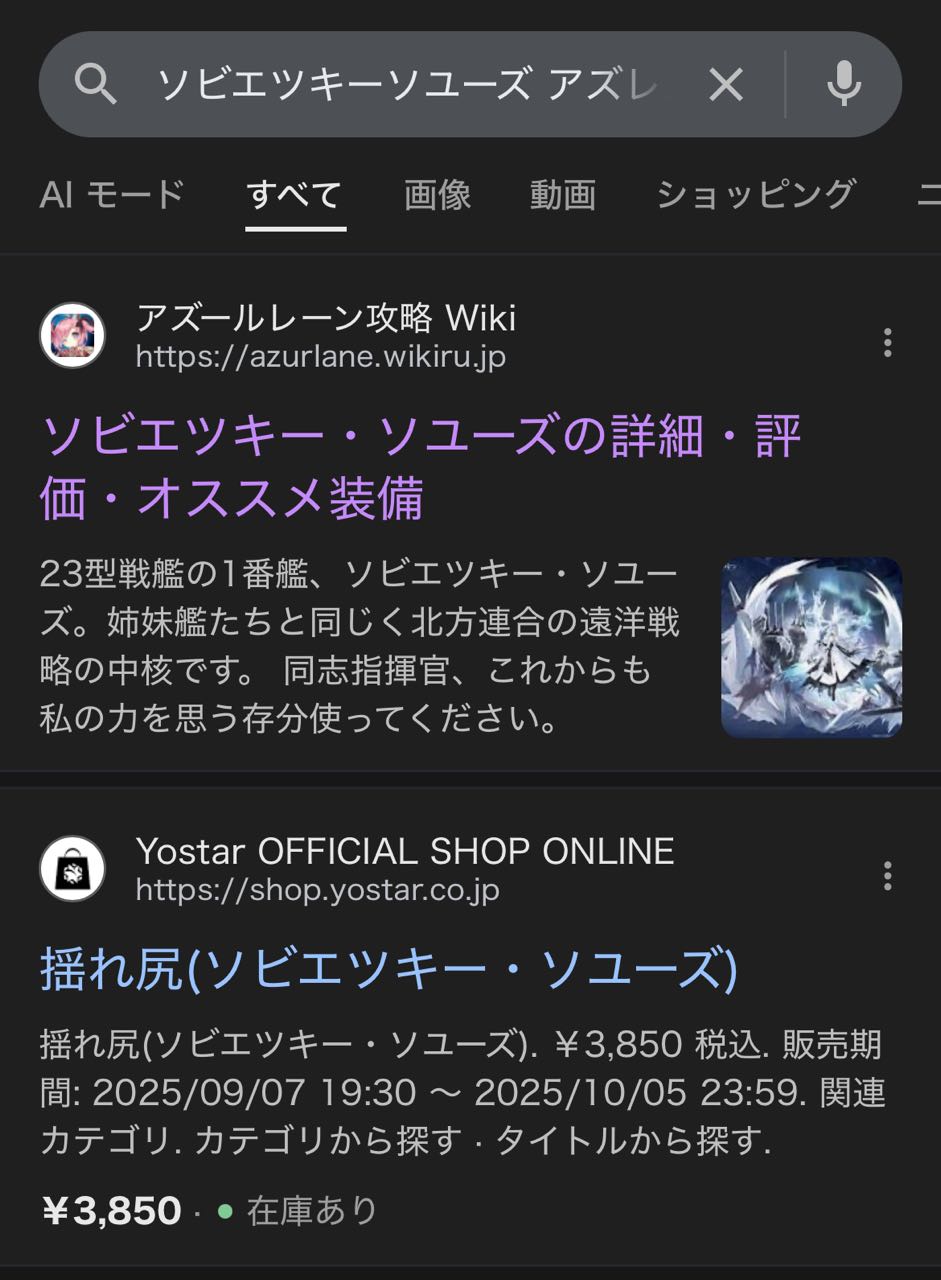941x1280 pixels.
Task: Open the 動画 tab
Action: coord(563,194)
